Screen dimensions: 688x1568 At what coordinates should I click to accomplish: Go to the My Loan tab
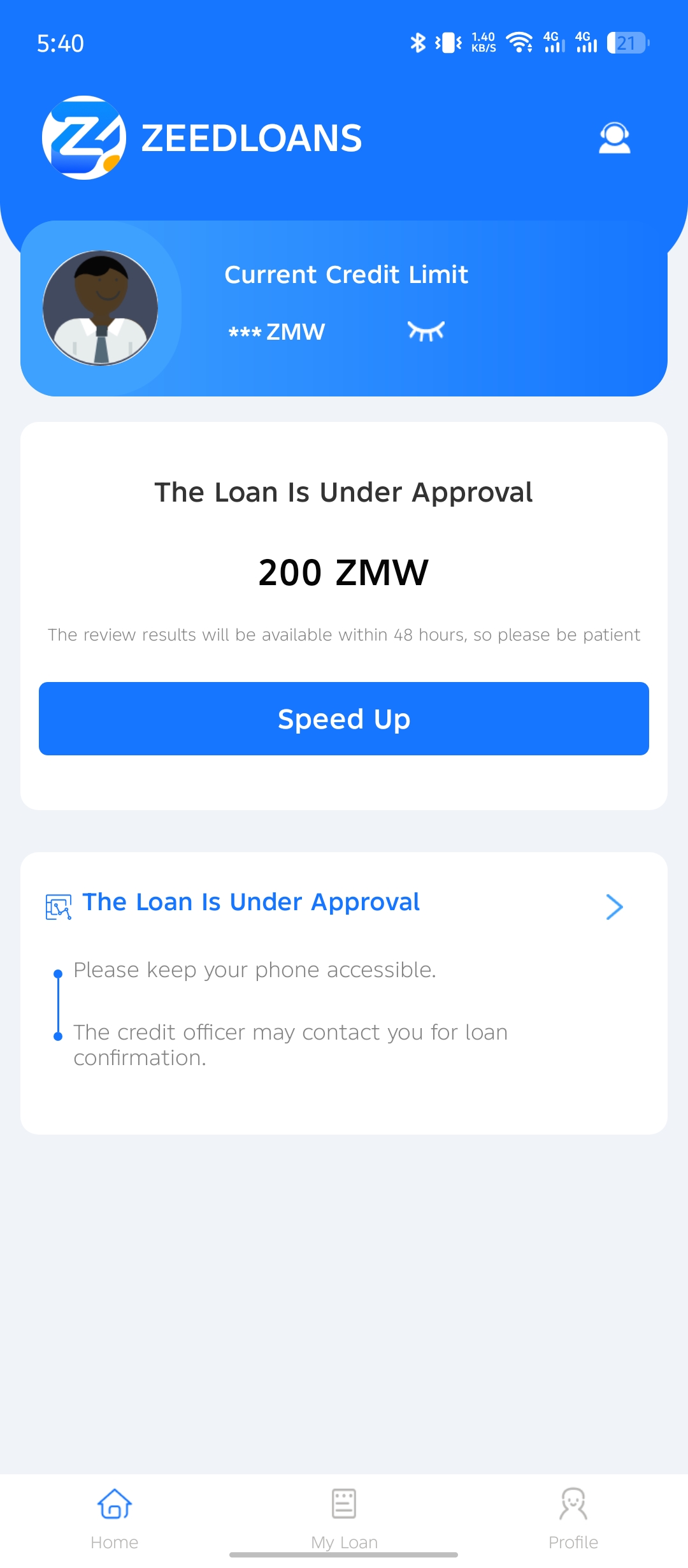(344, 1518)
